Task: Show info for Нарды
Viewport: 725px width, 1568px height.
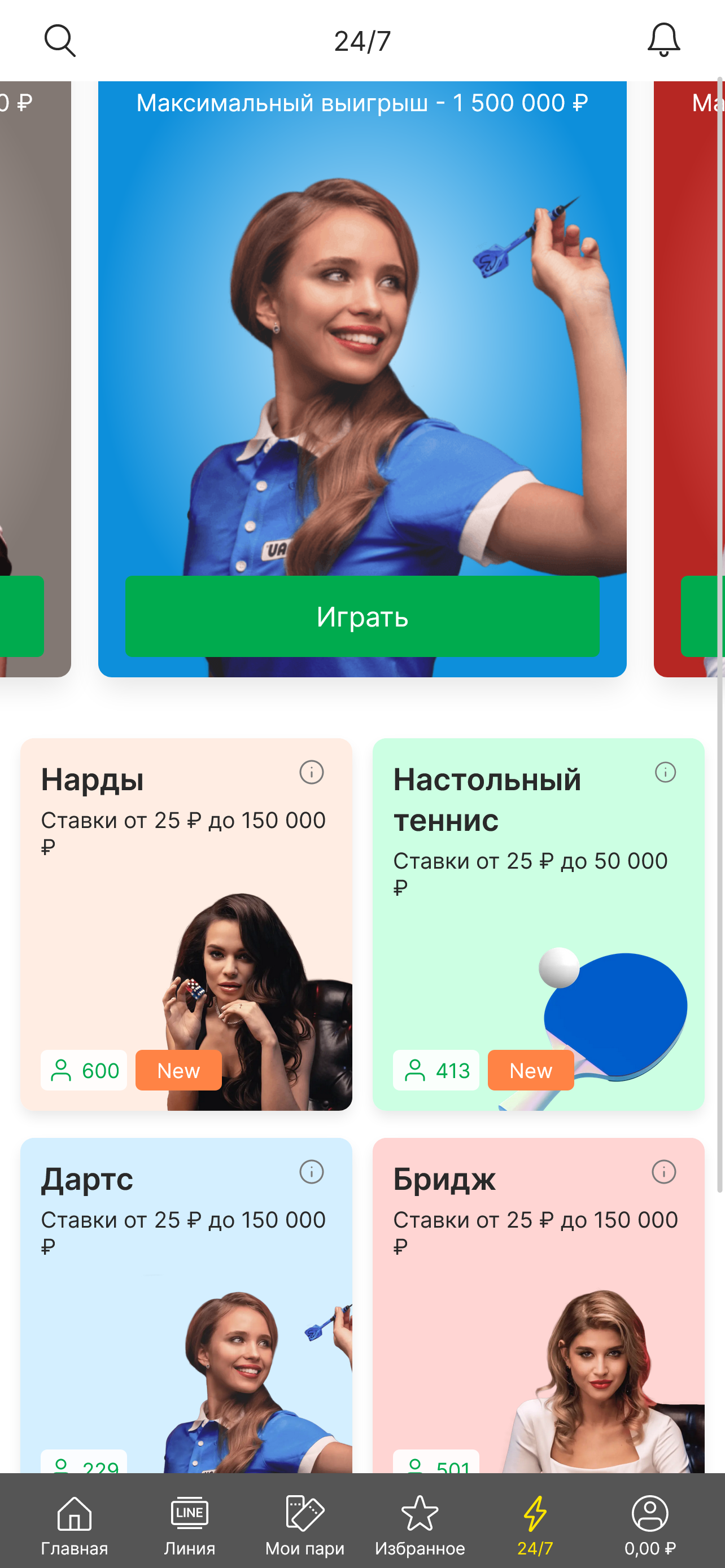Action: click(x=312, y=773)
